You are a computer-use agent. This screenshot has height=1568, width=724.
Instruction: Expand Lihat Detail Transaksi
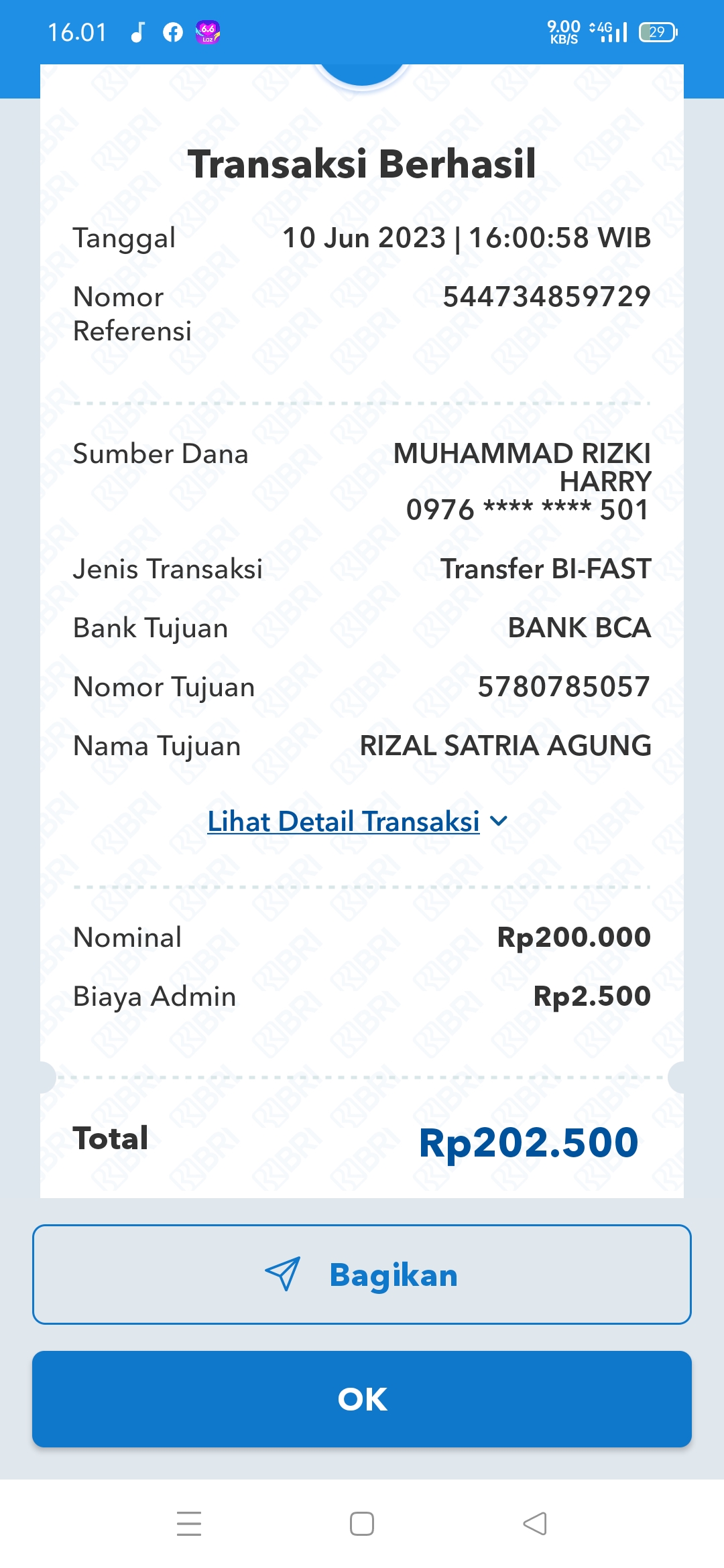[357, 822]
